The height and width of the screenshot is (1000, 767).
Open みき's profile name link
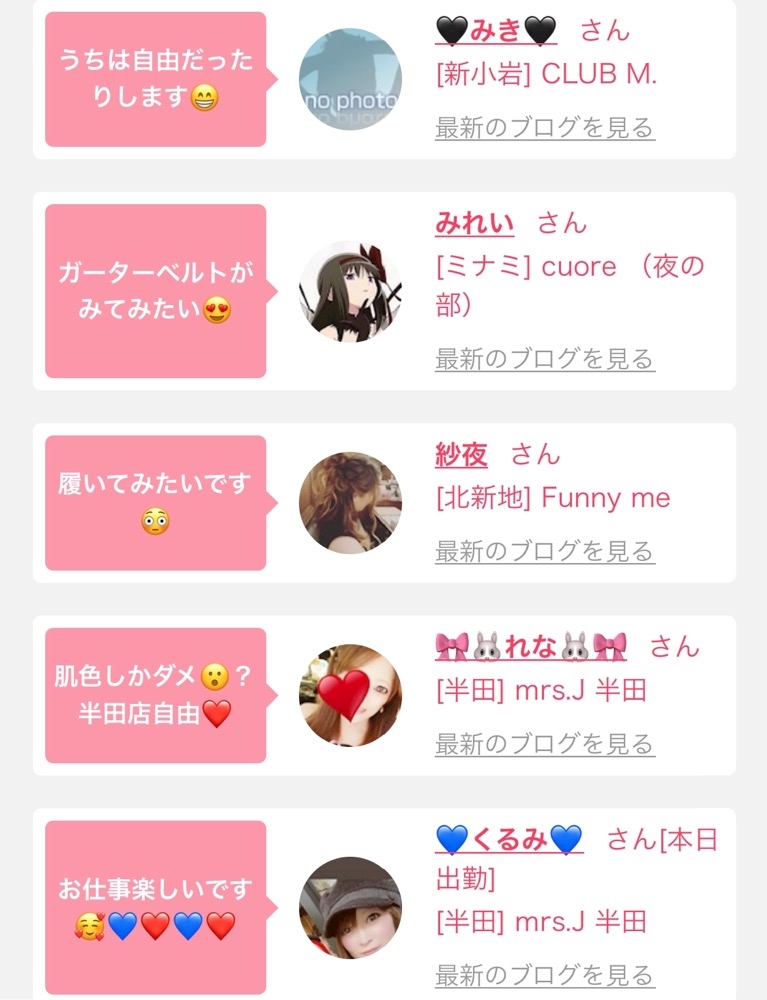pos(496,31)
